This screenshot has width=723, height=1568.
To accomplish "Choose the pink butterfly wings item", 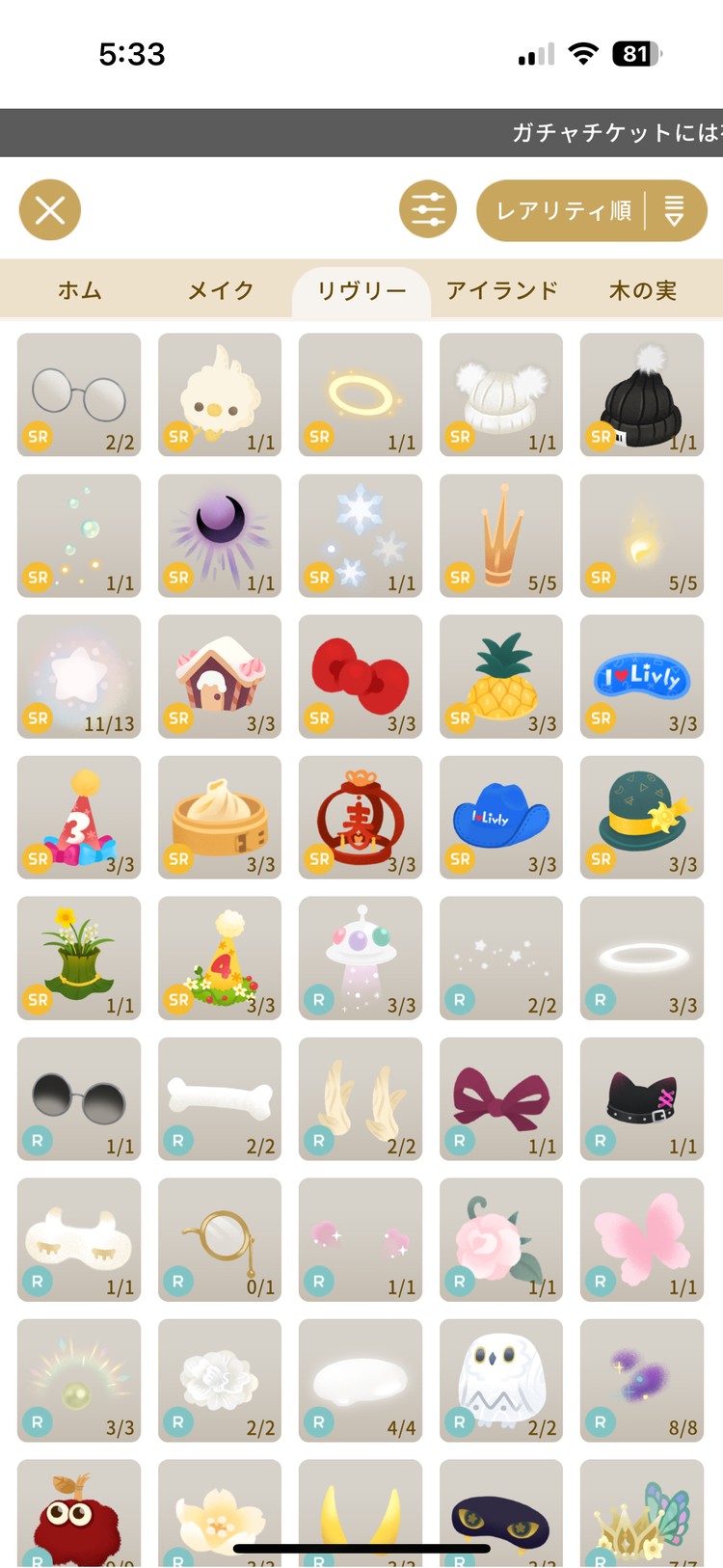I will [x=642, y=1239].
